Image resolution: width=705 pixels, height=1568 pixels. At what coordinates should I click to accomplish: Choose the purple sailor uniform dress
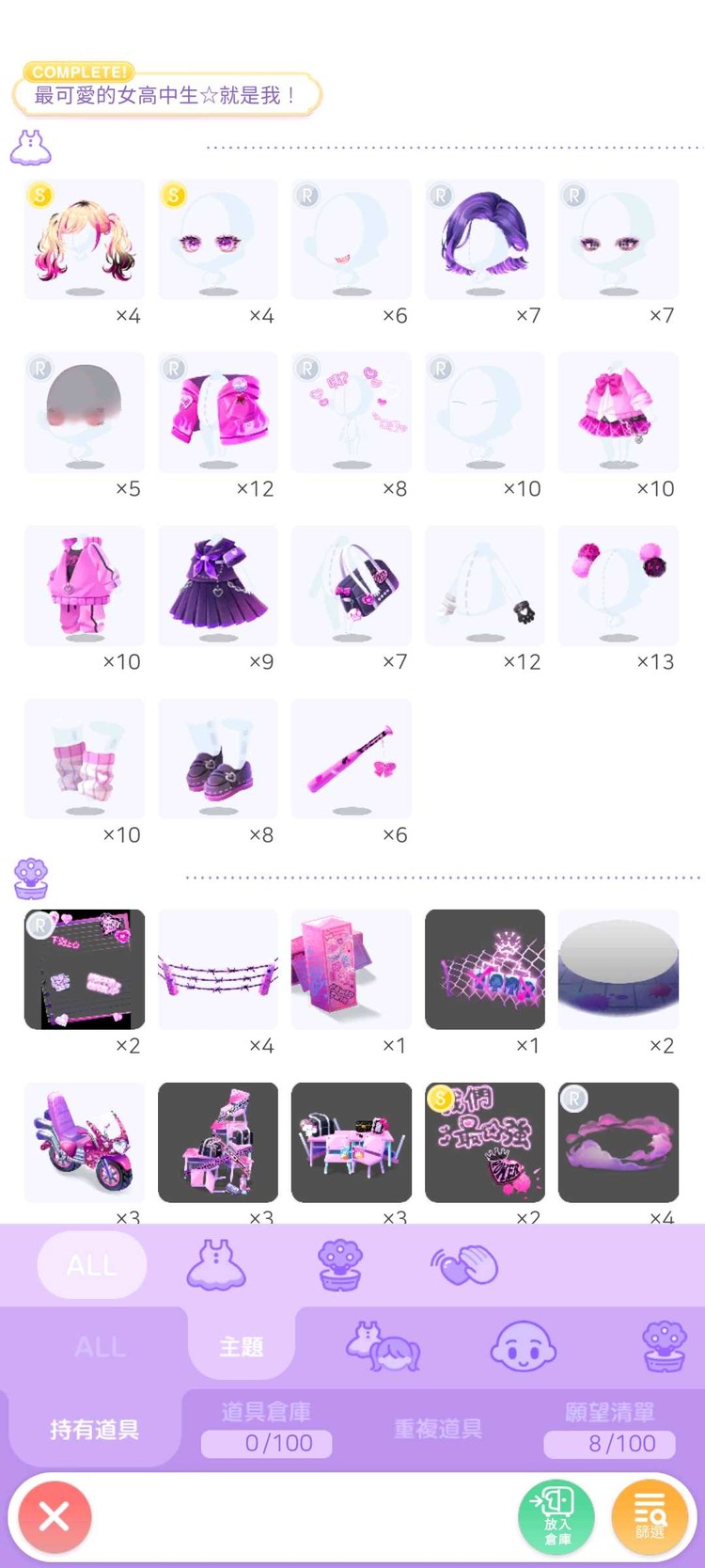(x=218, y=585)
